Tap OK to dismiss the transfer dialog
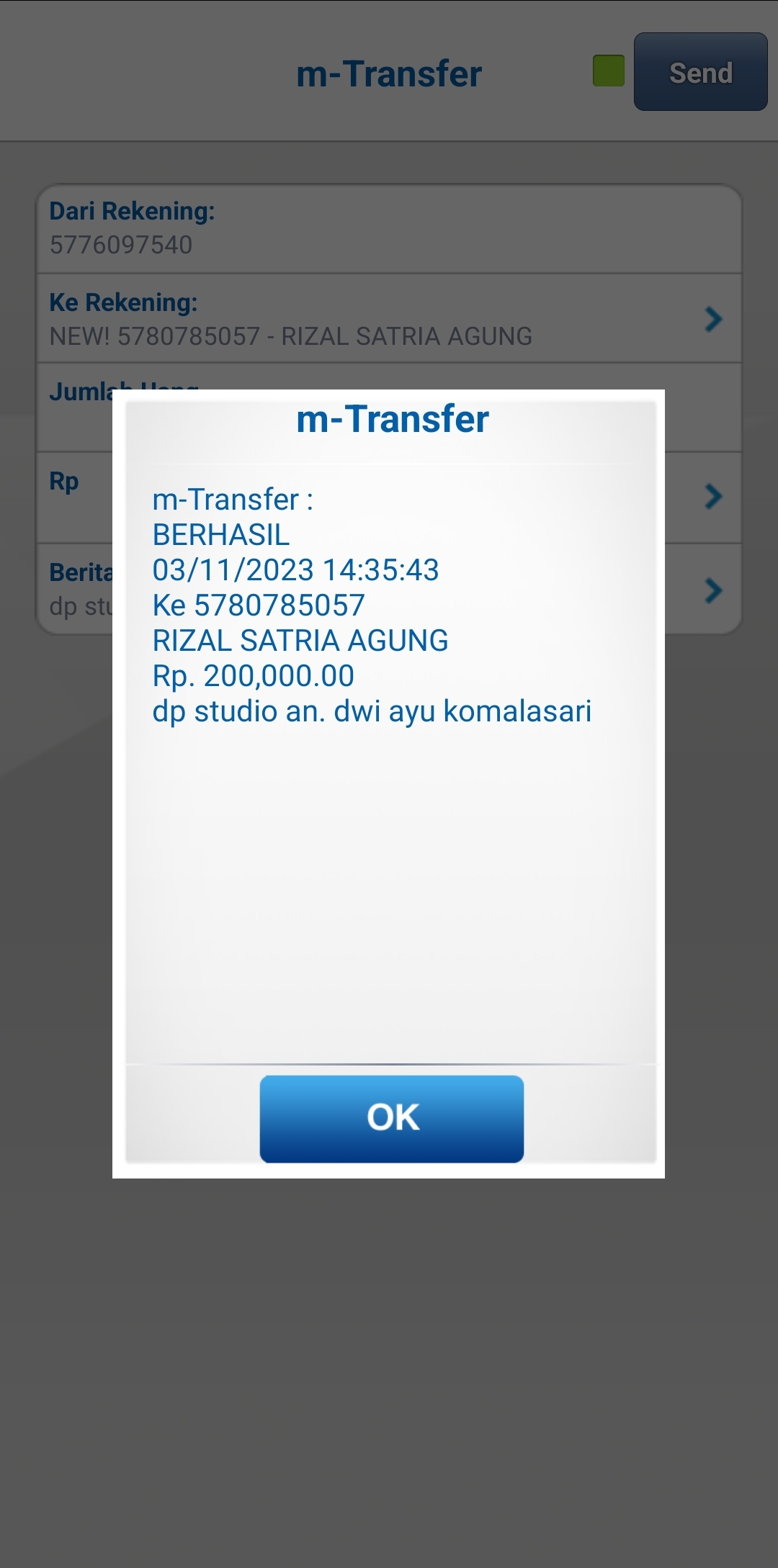 pyautogui.click(x=391, y=1118)
